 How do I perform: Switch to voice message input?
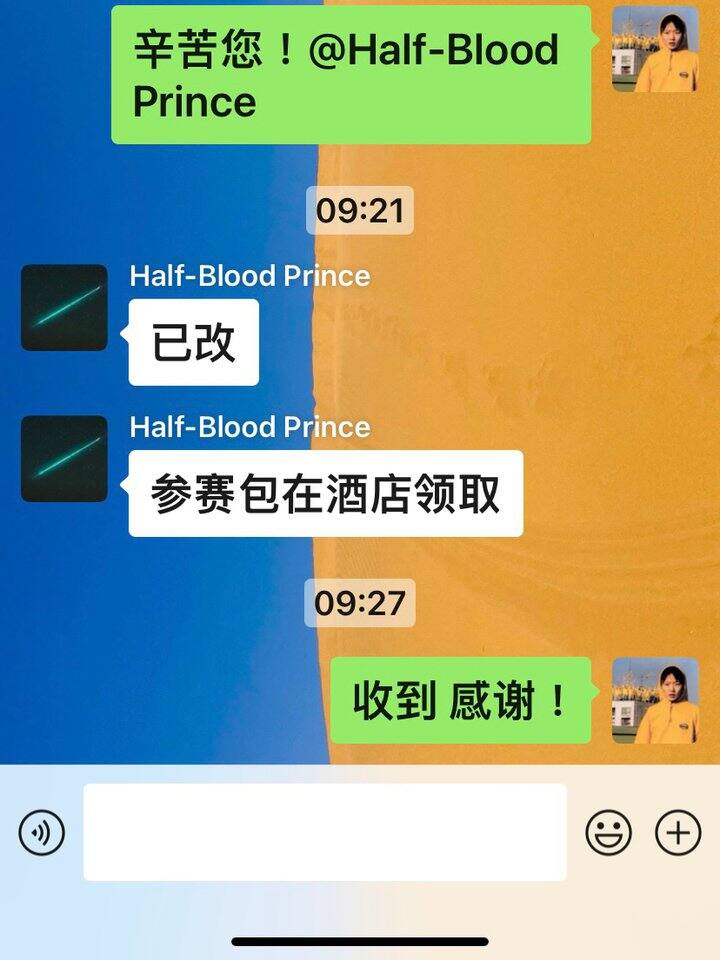[x=42, y=832]
